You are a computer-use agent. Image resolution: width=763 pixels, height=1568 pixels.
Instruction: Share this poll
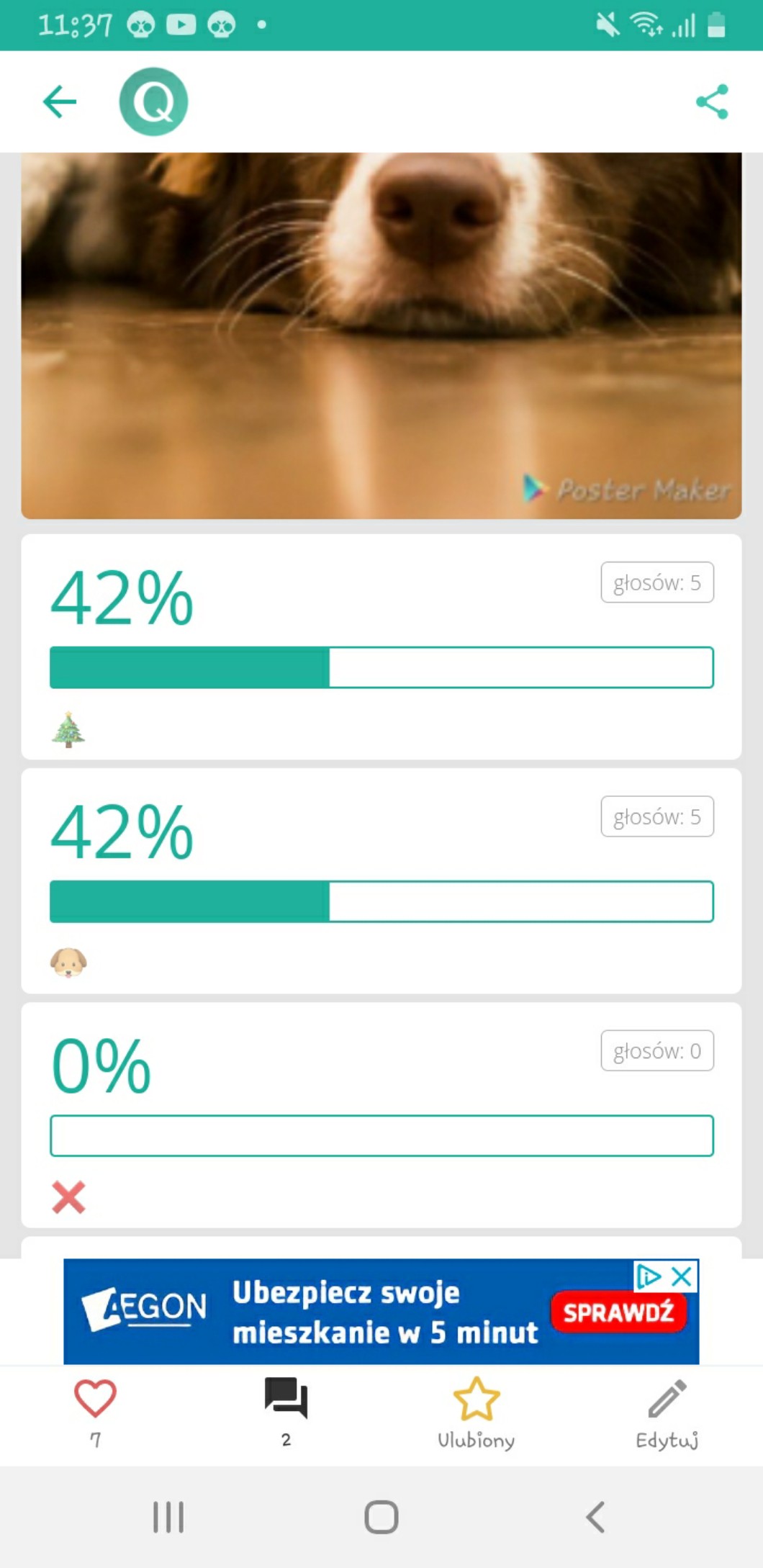point(712,102)
